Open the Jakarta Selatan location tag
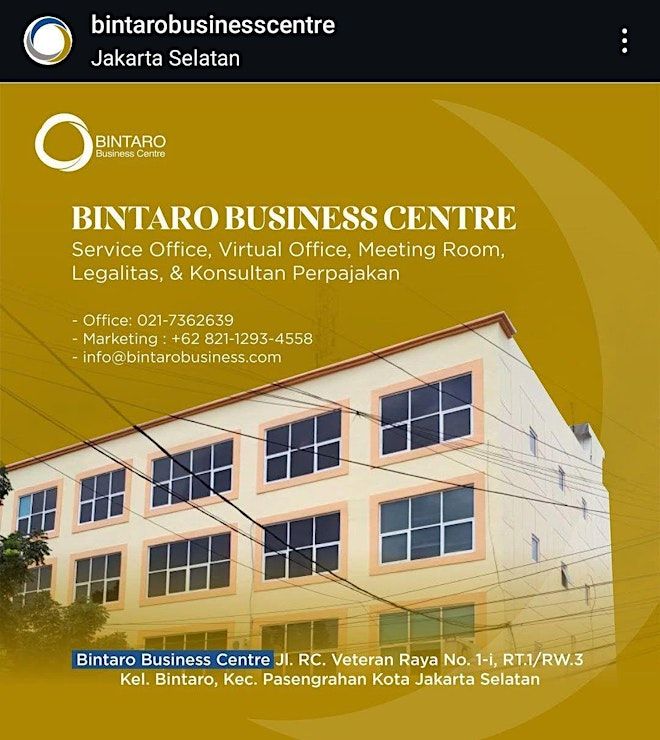 point(165,58)
